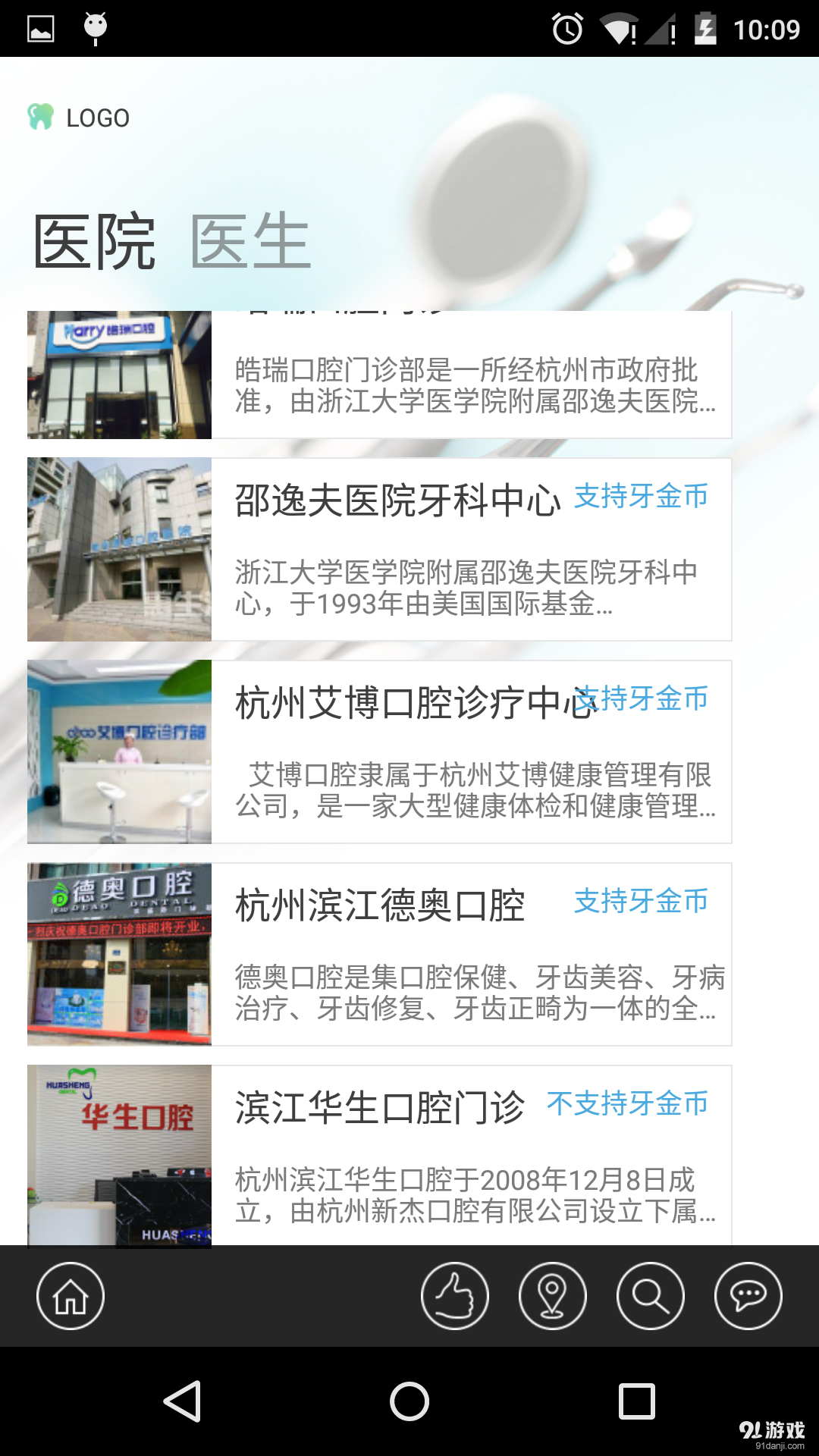
Task: Open the thumbs-up recommendations icon
Action: [x=453, y=1296]
